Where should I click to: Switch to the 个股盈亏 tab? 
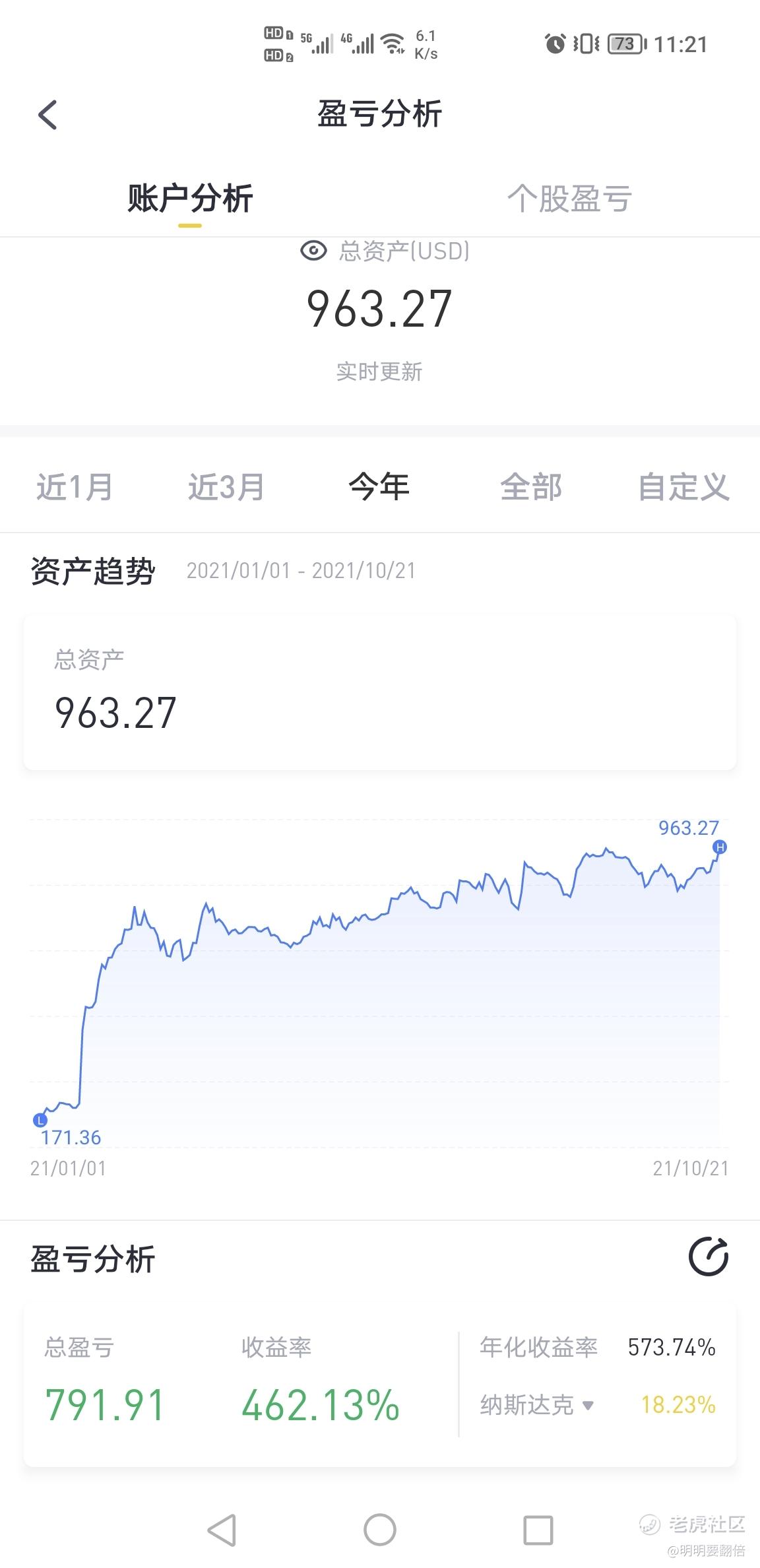click(569, 198)
